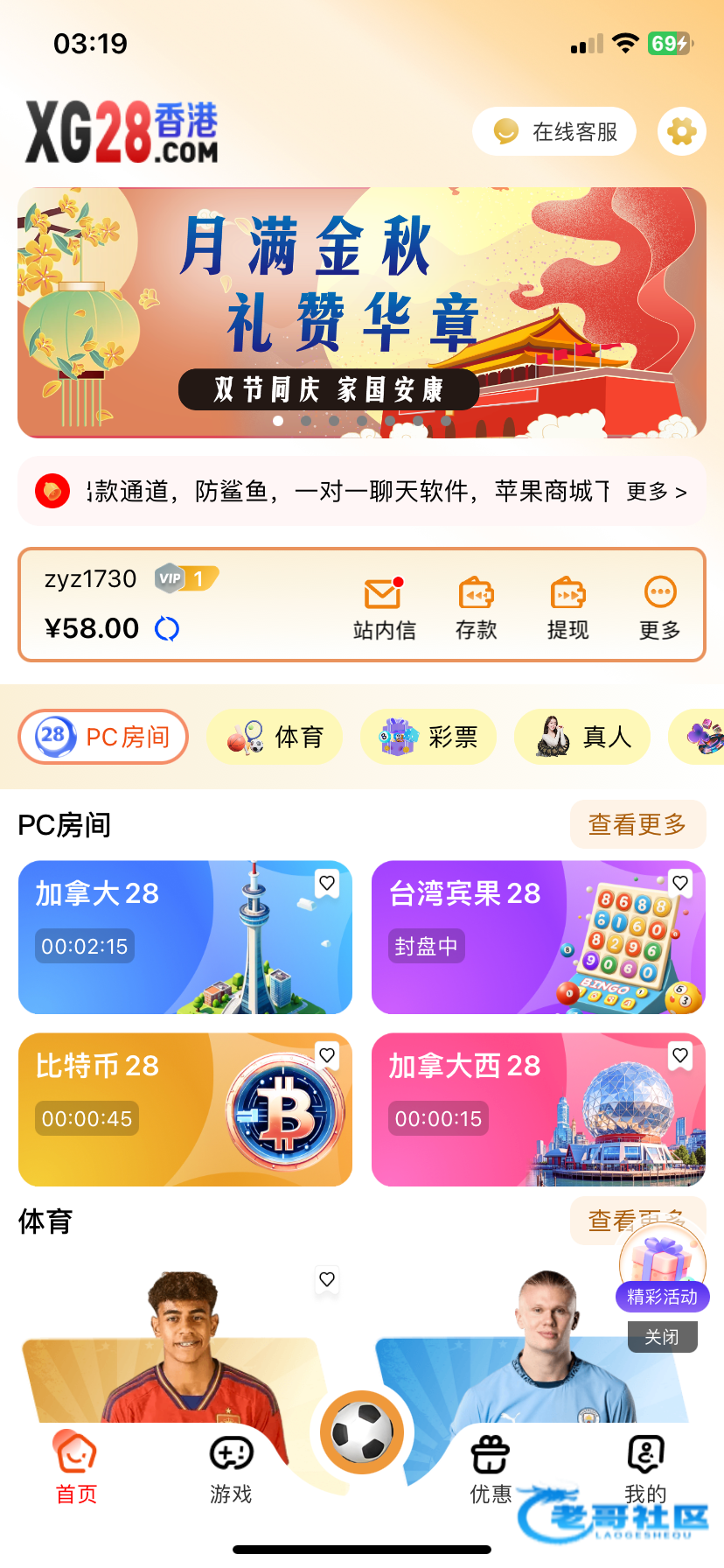Dismiss the floating promo with 关闭
Viewport: 724px width, 1568px height.
(x=662, y=1337)
